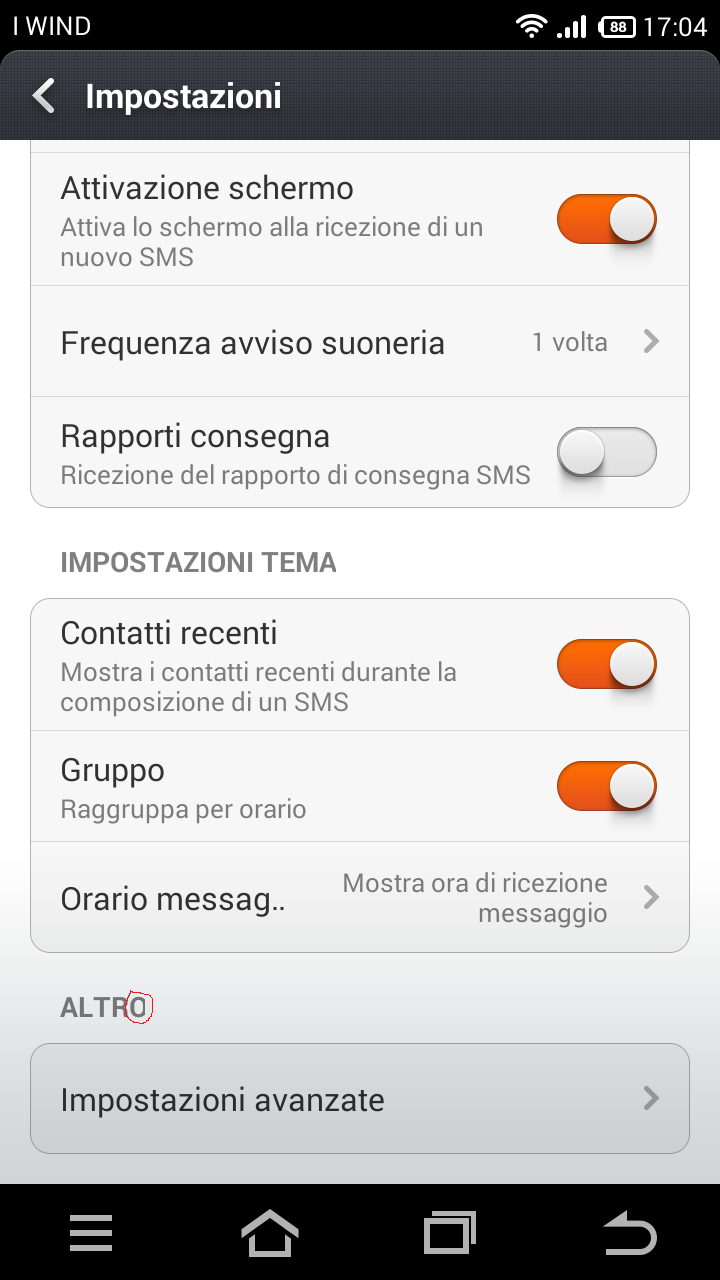Open Frequenza avviso suoneria setting
This screenshot has width=720, height=1280.
click(x=360, y=342)
